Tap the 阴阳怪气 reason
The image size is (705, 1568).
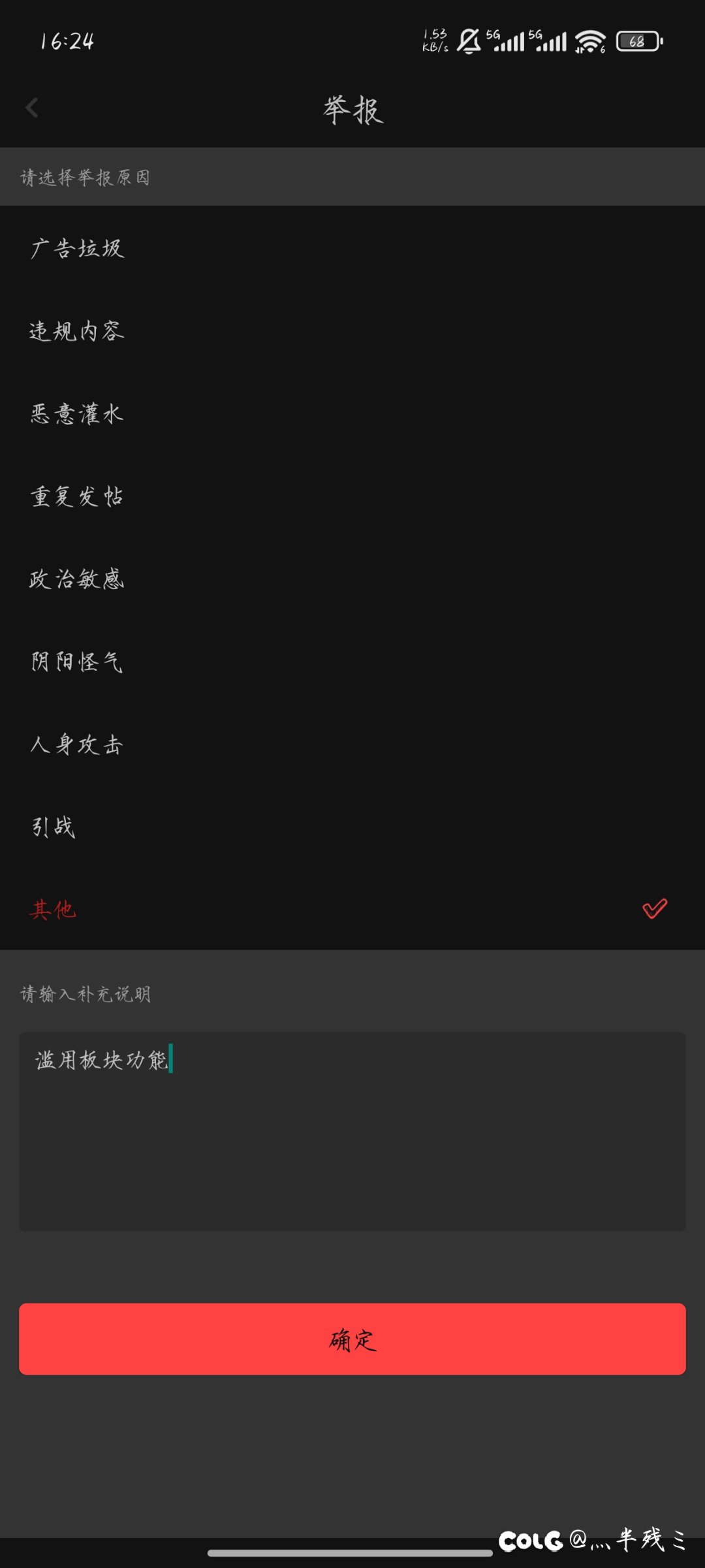click(352, 662)
